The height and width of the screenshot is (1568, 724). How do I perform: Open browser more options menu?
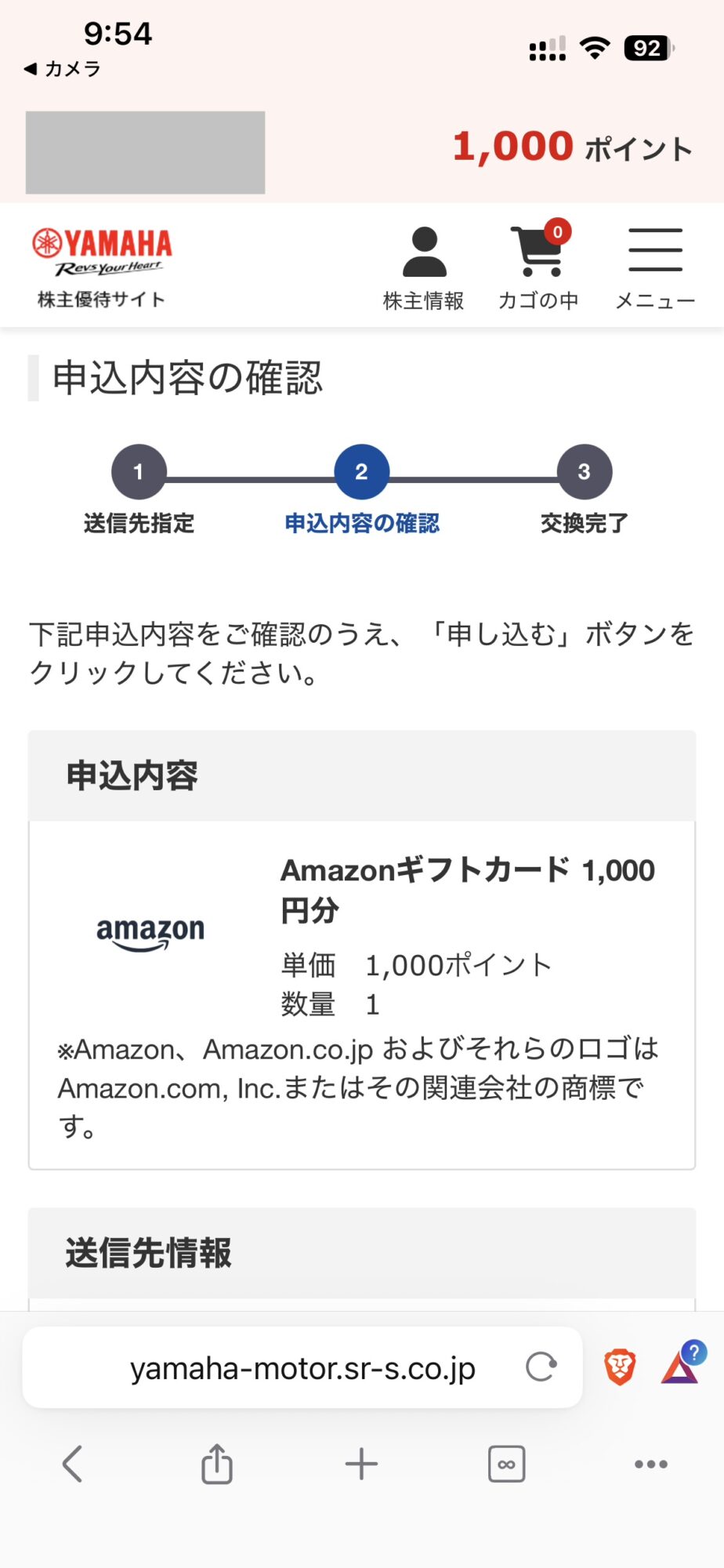(651, 1464)
